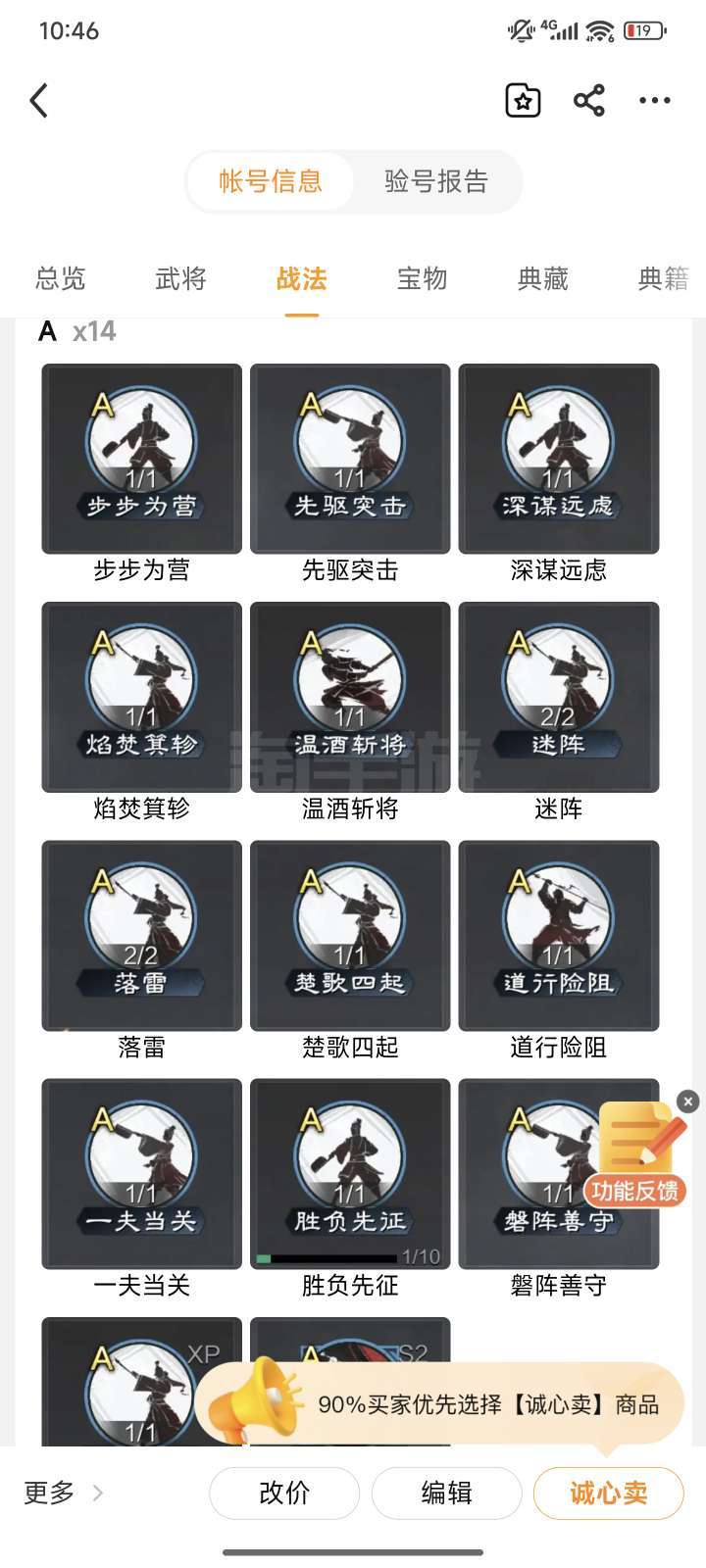
Task: Switch to the 典籍 tab
Action: pos(664,279)
